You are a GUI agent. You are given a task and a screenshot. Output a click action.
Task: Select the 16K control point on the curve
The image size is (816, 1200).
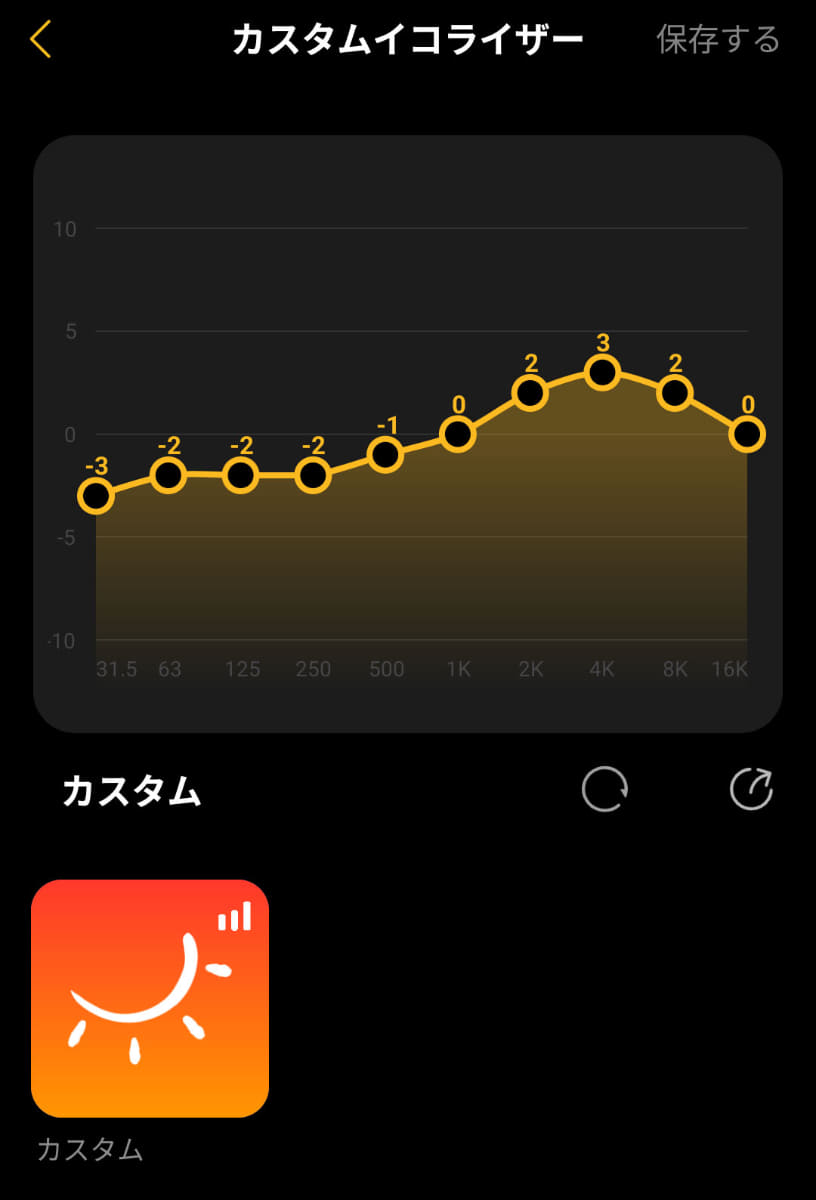(747, 434)
